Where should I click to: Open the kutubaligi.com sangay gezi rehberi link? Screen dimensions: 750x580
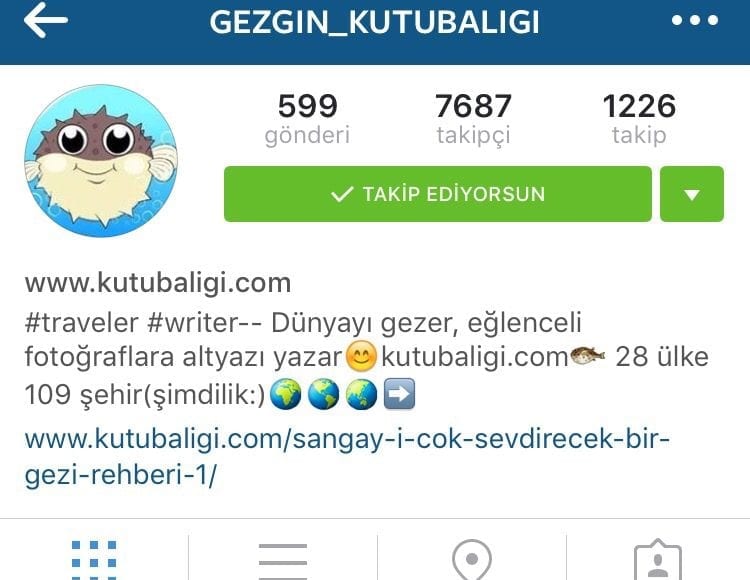tap(346, 455)
